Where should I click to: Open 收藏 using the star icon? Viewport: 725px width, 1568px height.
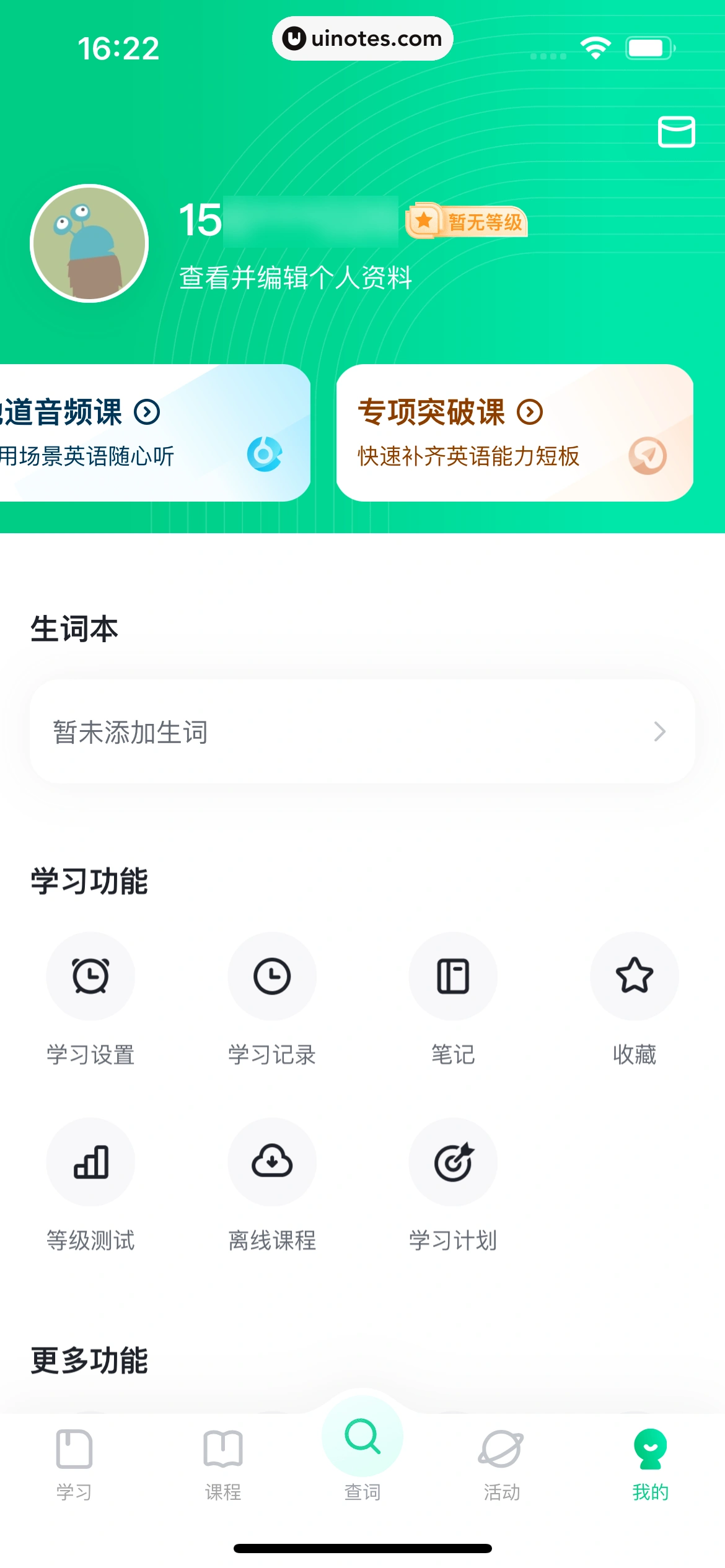[x=634, y=977]
